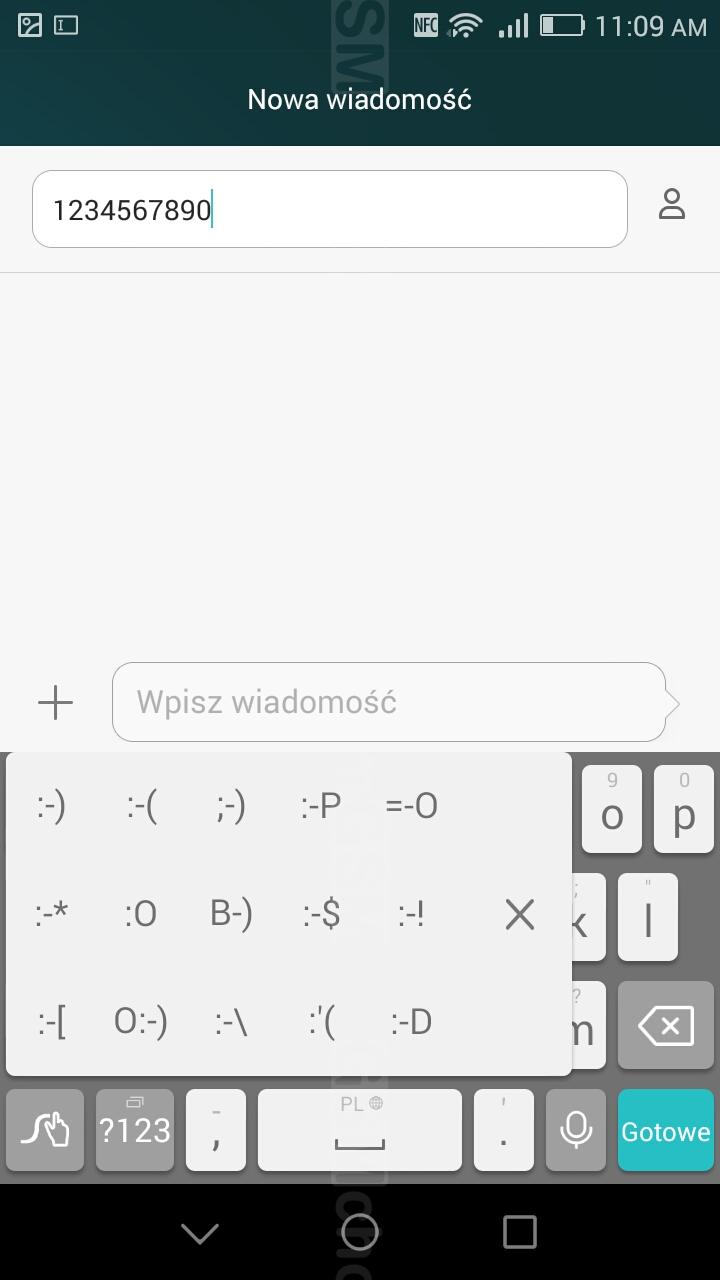Add an attachment with the plus icon
Screen dimensions: 720x1280
[55, 703]
